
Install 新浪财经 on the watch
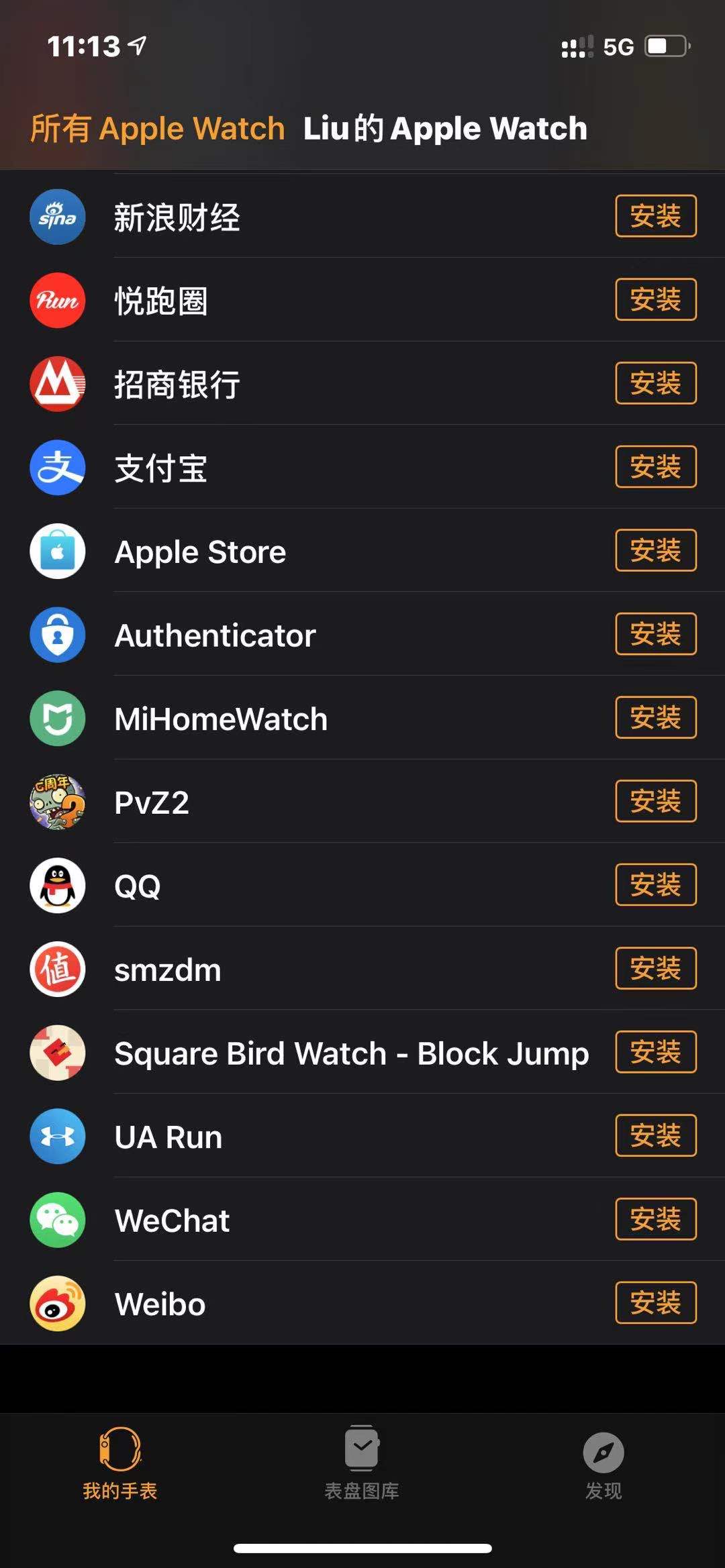click(x=655, y=216)
